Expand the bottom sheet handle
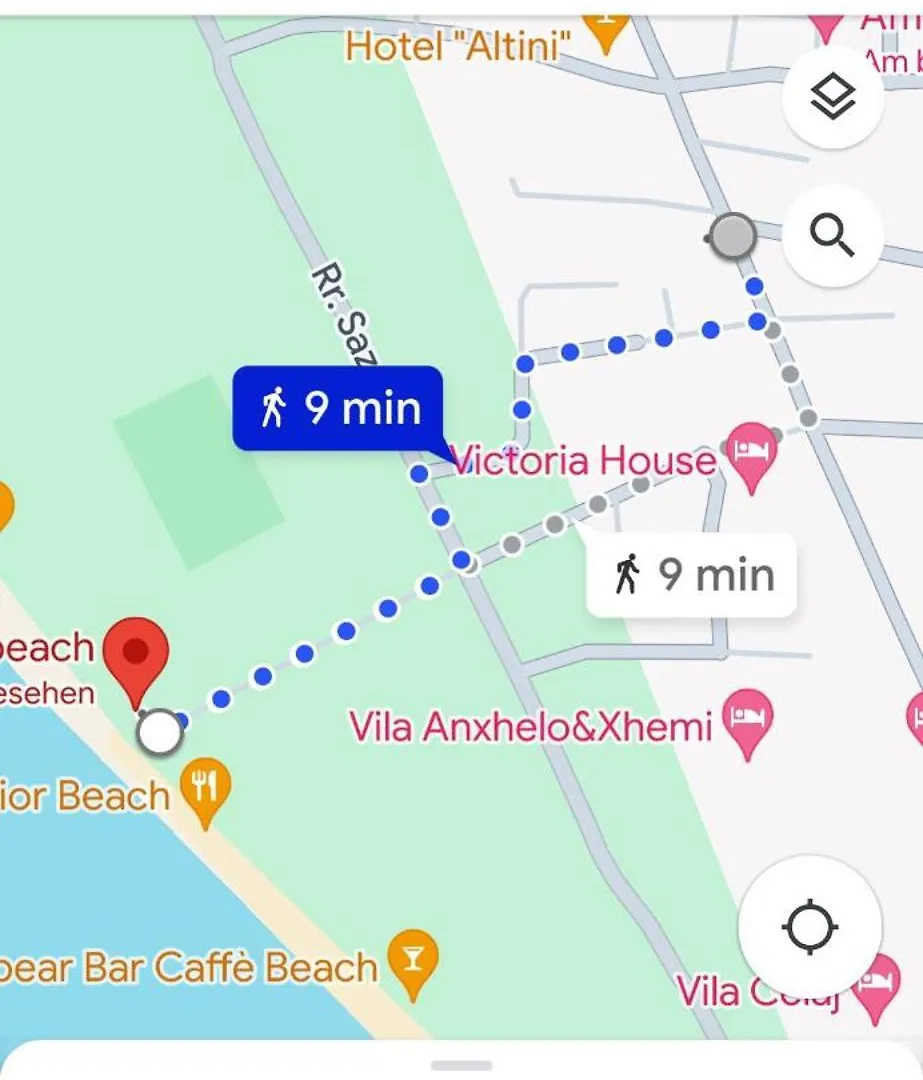This screenshot has height=1080, width=923. (x=461, y=1065)
